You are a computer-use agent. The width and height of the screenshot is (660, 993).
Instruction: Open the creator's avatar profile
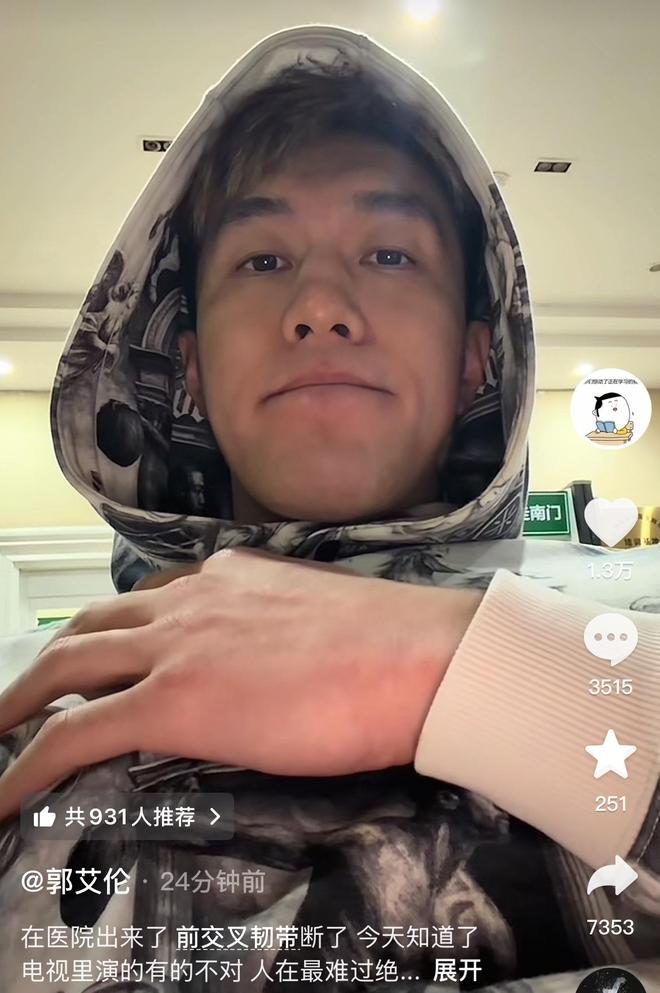[610, 408]
